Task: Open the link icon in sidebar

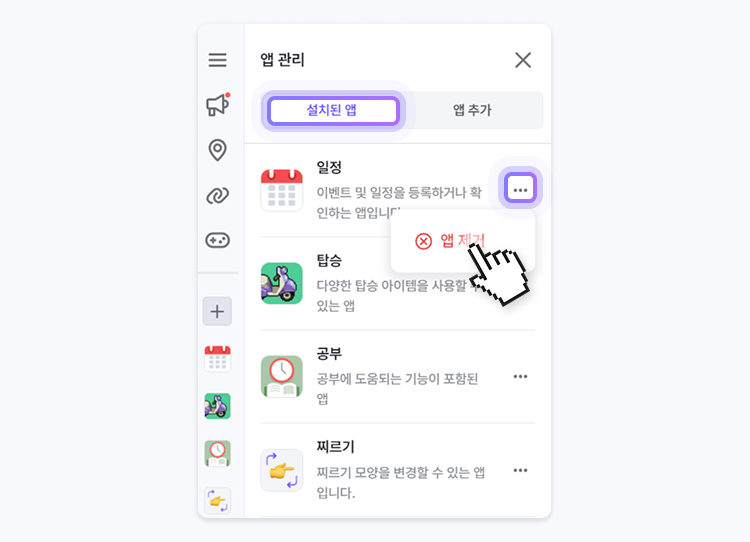Action: (x=217, y=195)
